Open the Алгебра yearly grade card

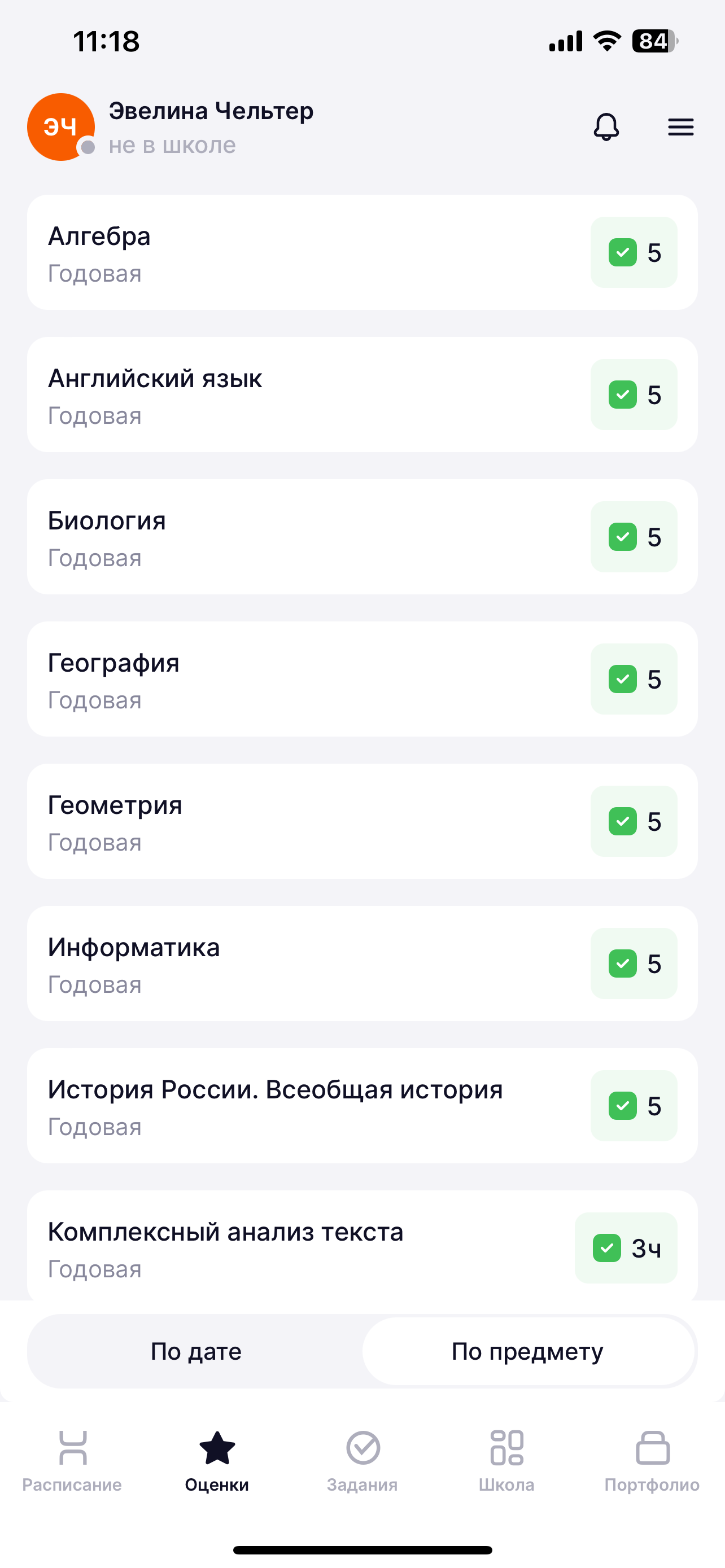coord(362,252)
